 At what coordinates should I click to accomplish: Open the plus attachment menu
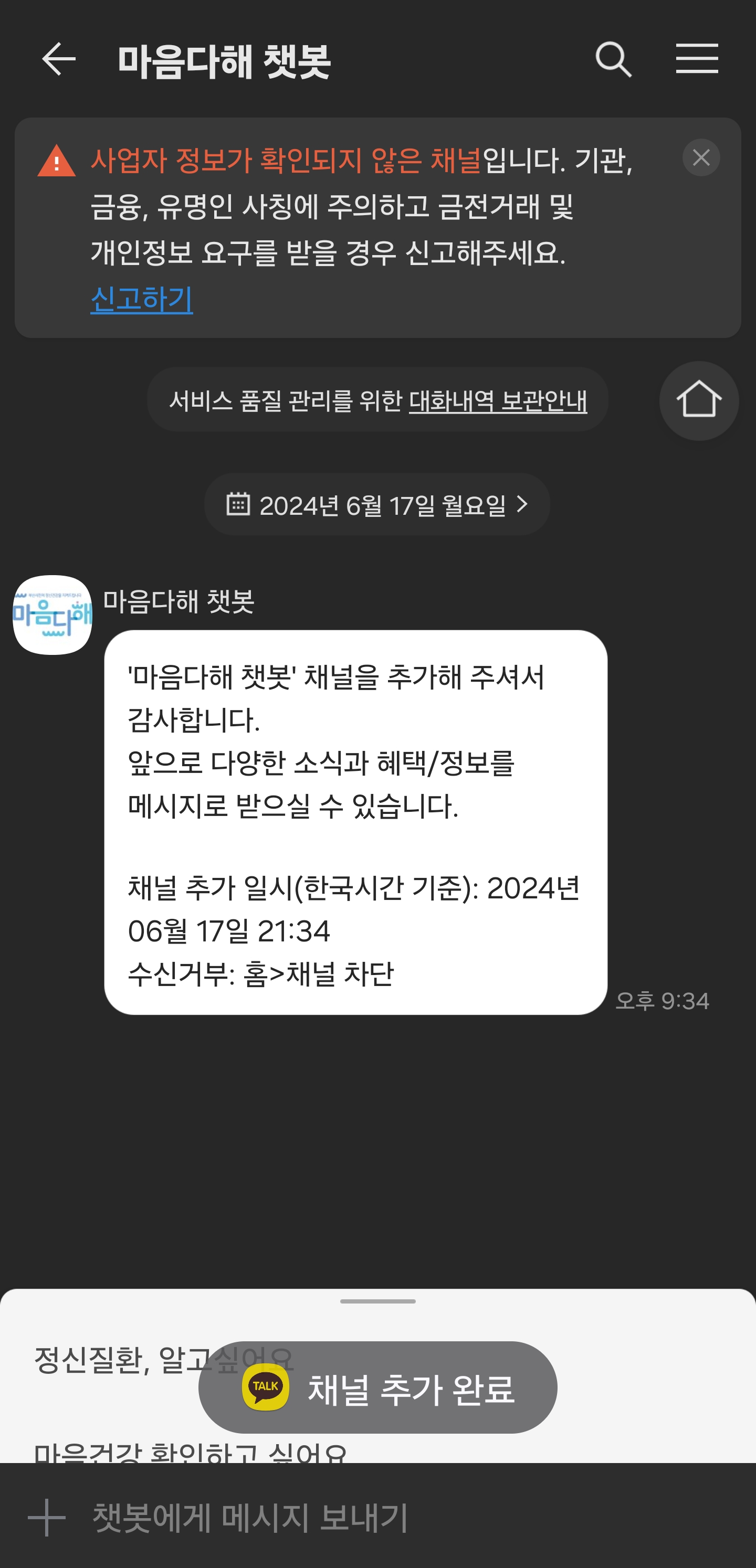46,1517
